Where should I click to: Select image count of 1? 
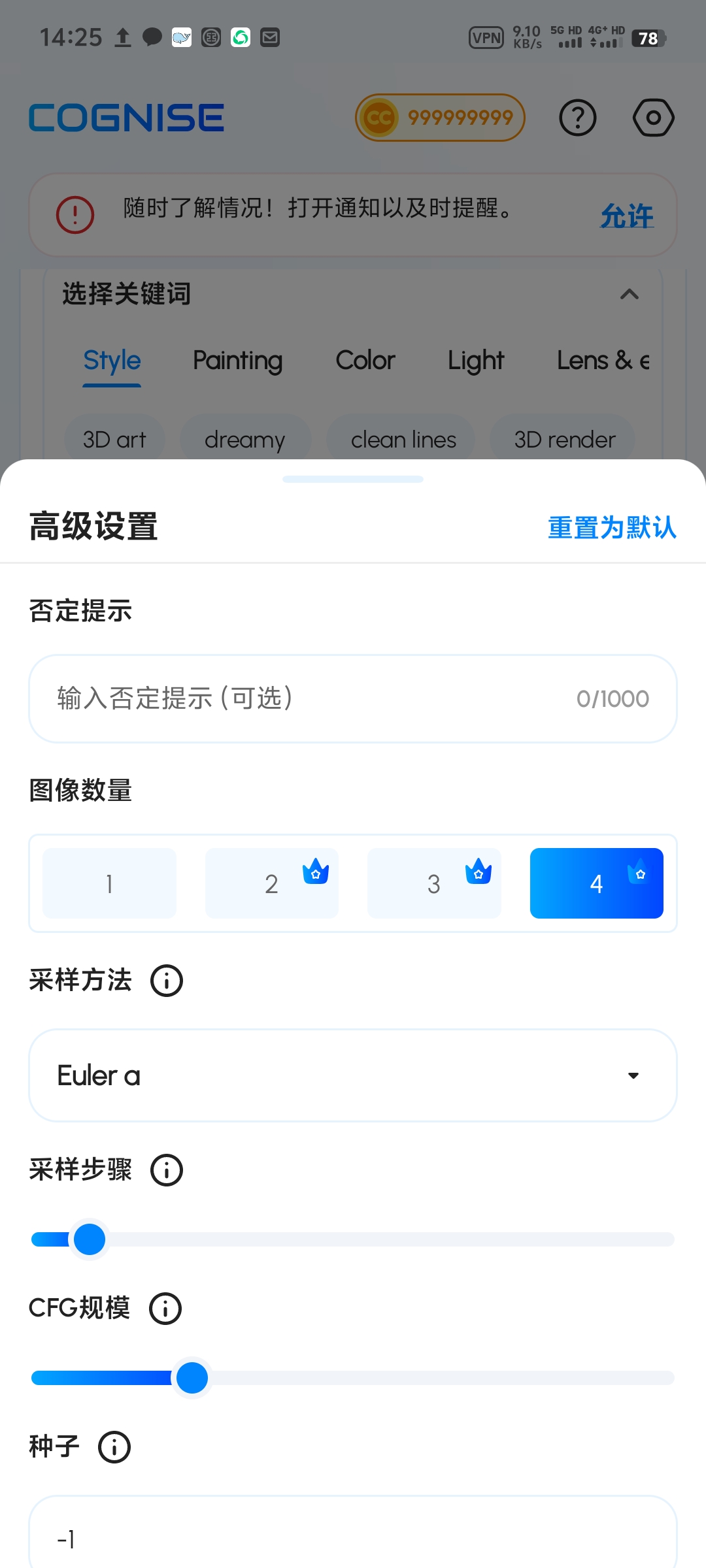[x=109, y=883]
